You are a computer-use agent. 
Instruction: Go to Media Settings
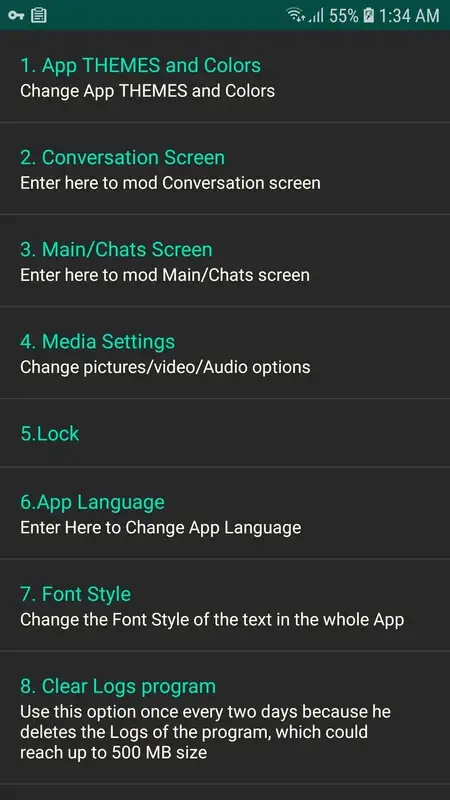point(225,353)
